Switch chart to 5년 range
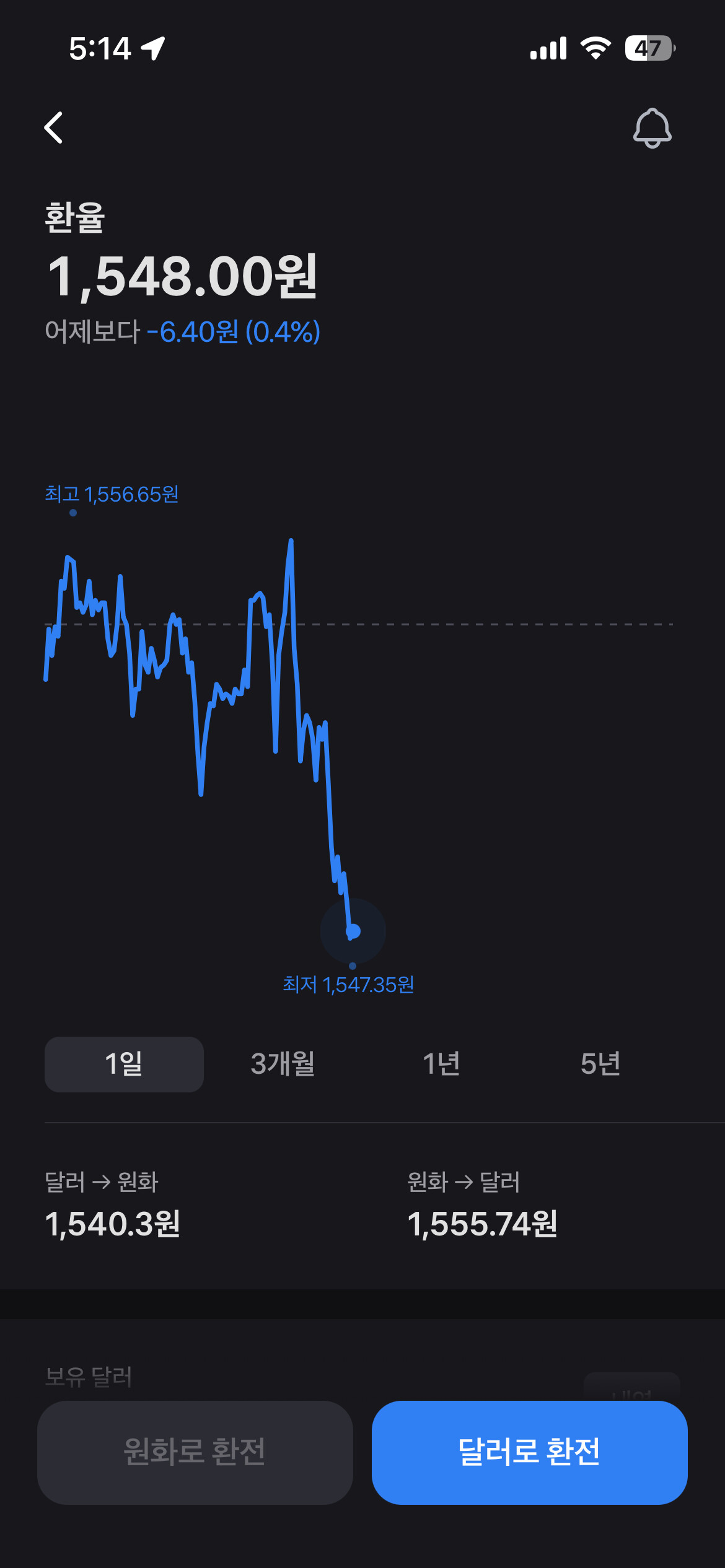The height and width of the screenshot is (1568, 725). click(x=600, y=1064)
